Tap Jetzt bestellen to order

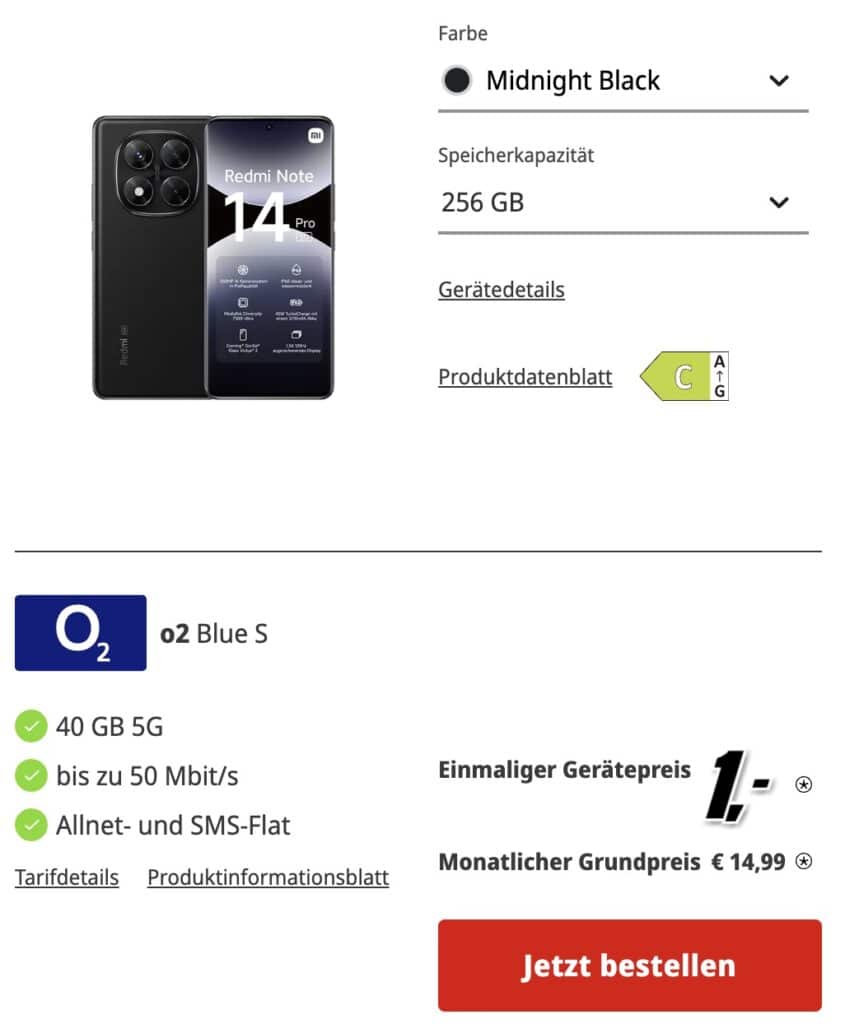pyautogui.click(x=629, y=966)
